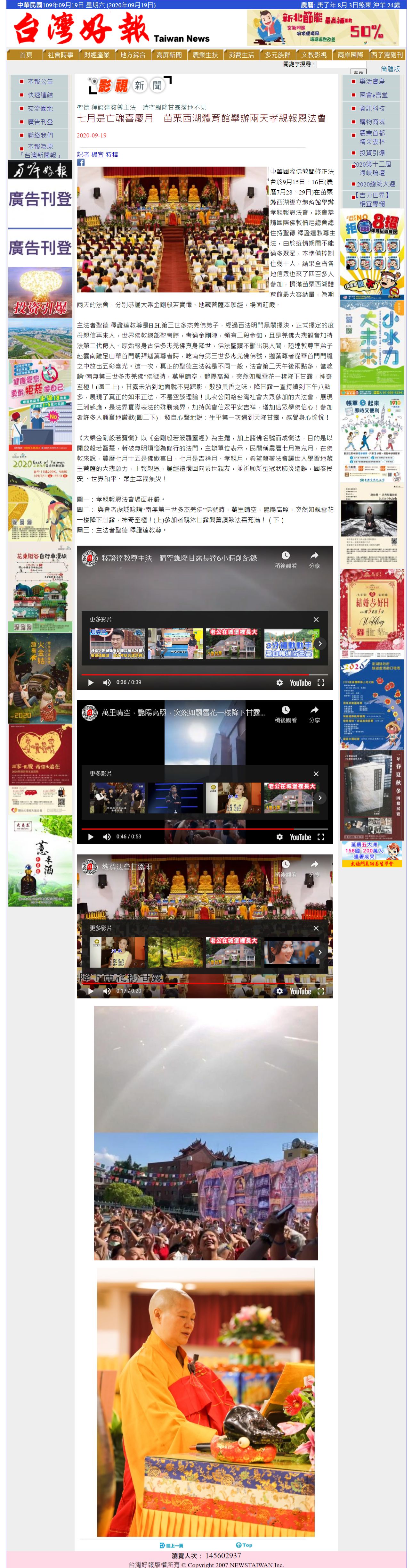This screenshot has height=1568, width=412.
Task: Play the first video 釋證達教尊主法
Action: [91, 682]
